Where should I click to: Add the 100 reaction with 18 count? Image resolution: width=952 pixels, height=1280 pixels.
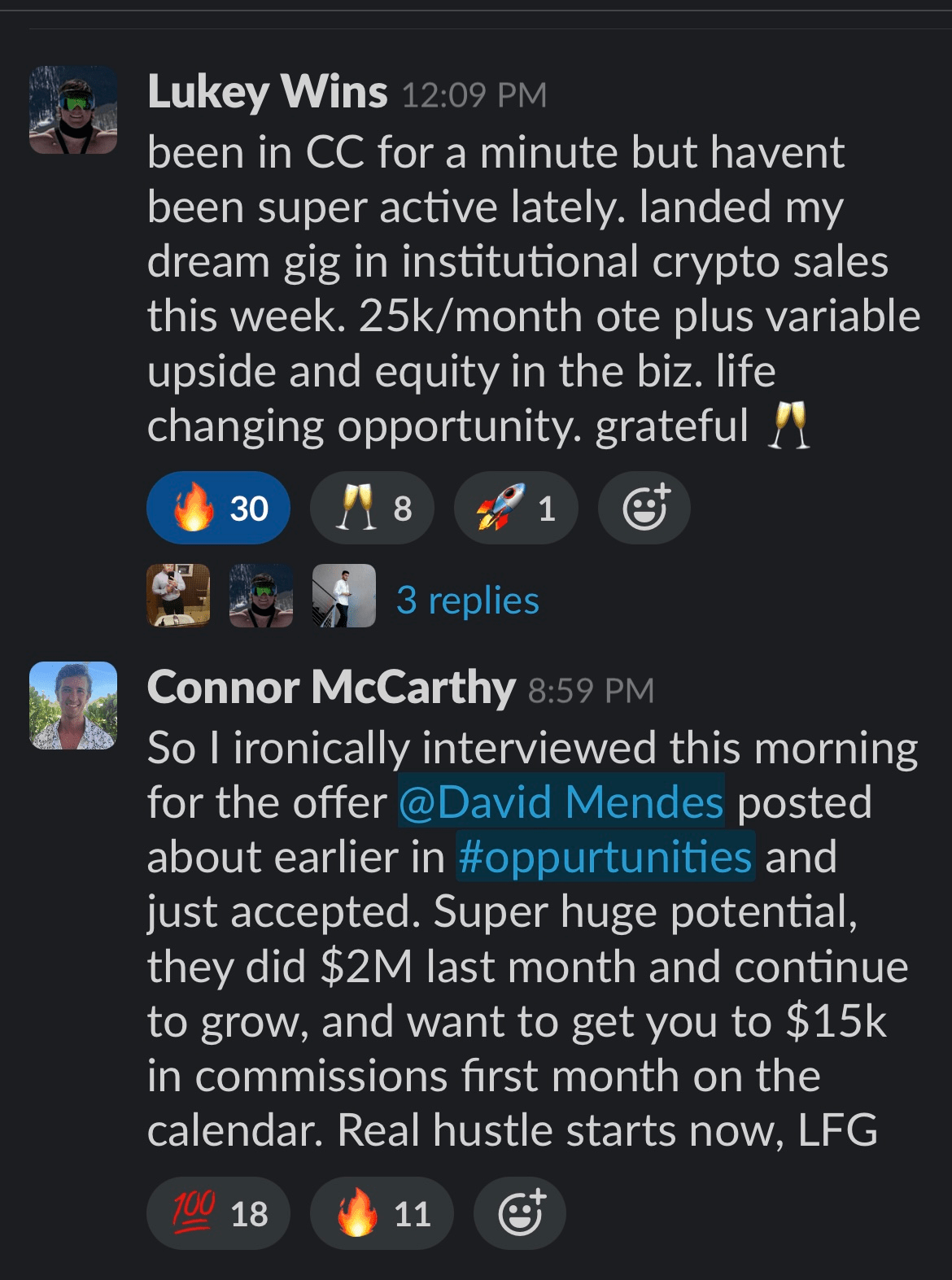click(218, 1213)
